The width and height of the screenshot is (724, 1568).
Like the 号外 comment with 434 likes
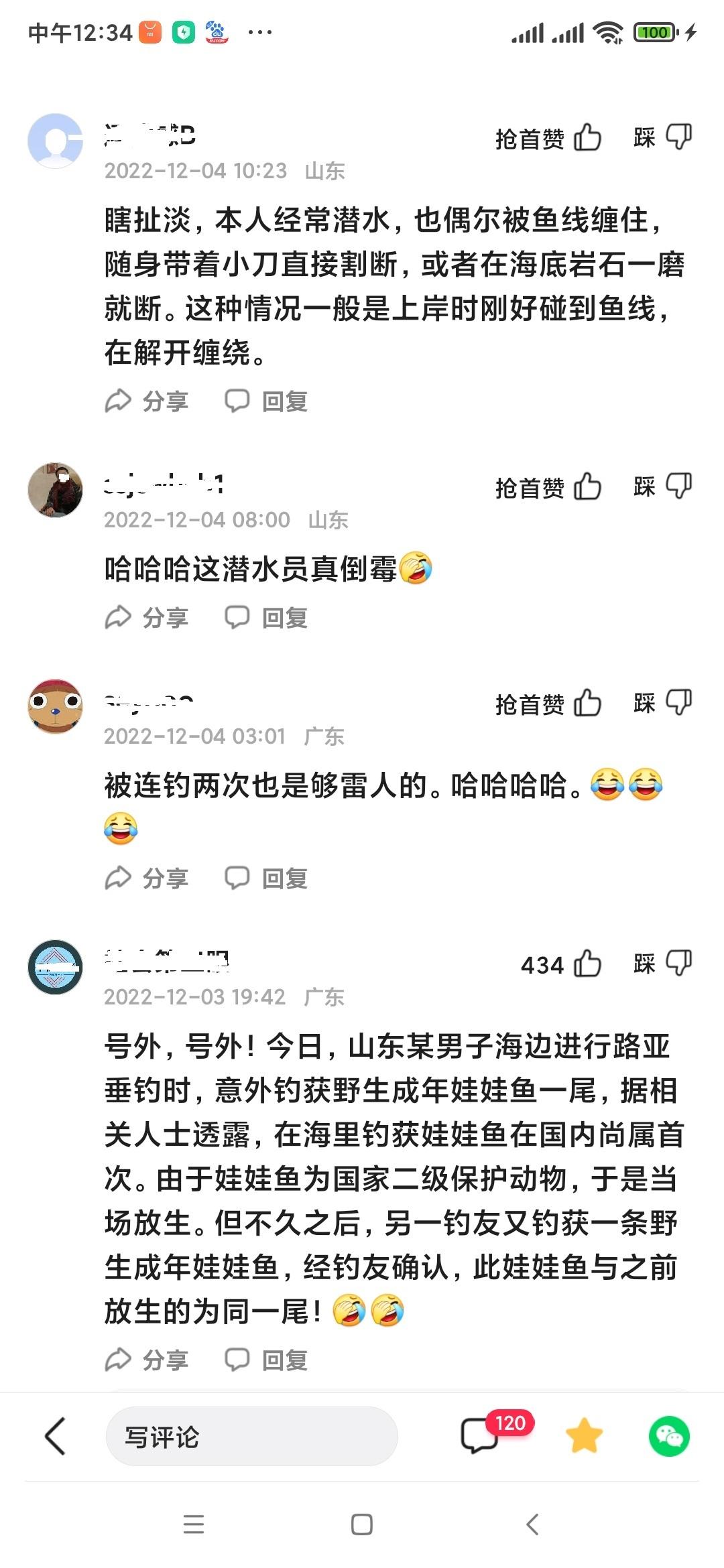587,964
